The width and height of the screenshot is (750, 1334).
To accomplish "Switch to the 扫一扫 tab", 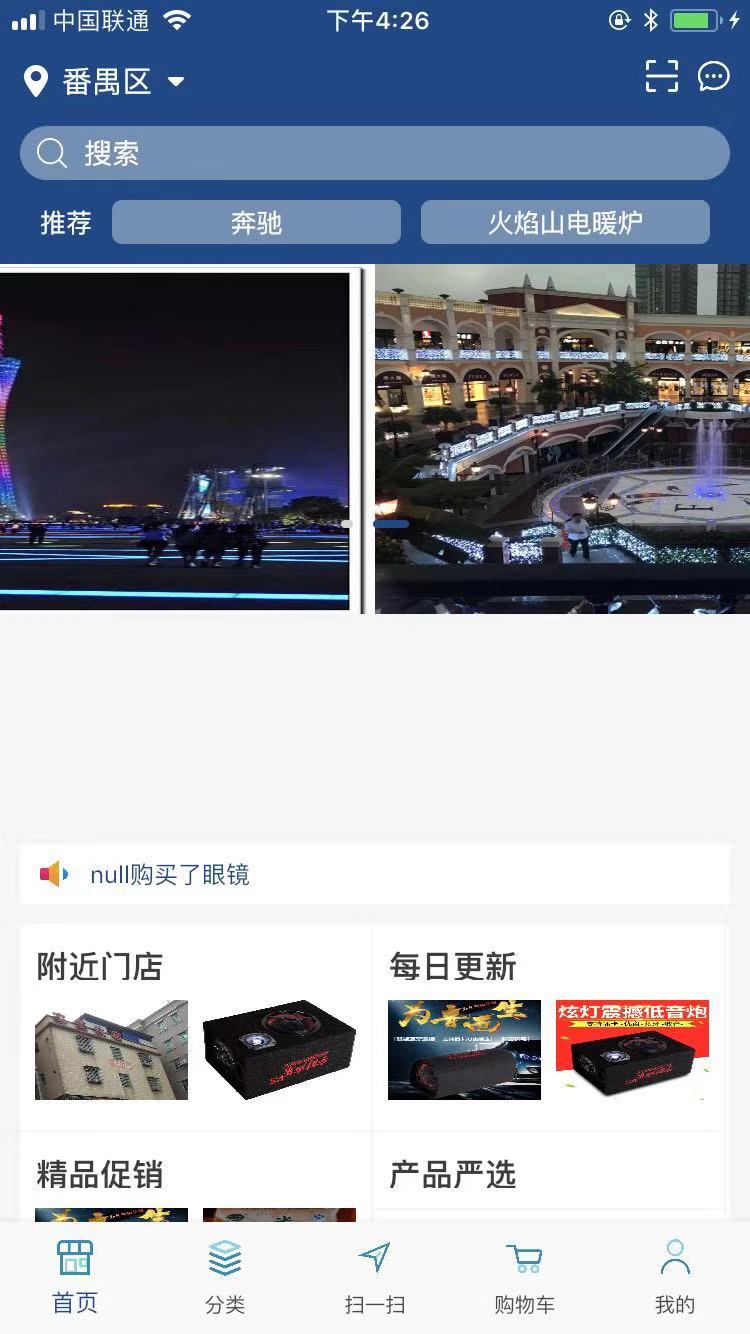I will pyautogui.click(x=375, y=1278).
